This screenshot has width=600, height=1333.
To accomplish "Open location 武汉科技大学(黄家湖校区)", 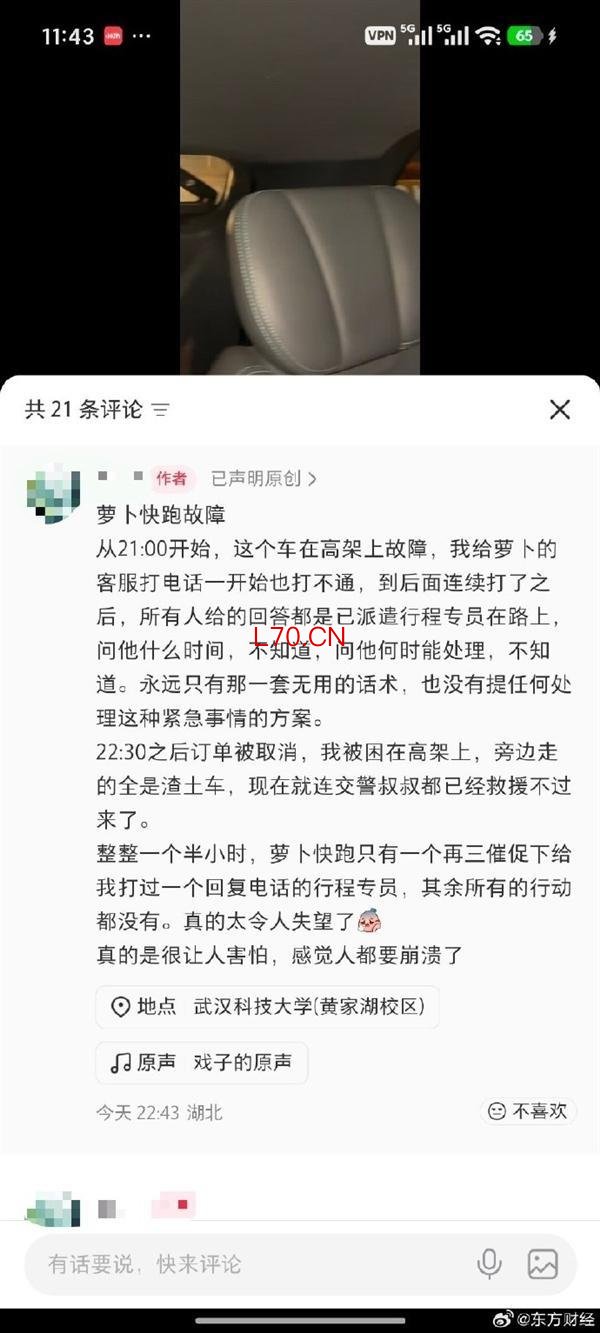I will (x=267, y=1007).
